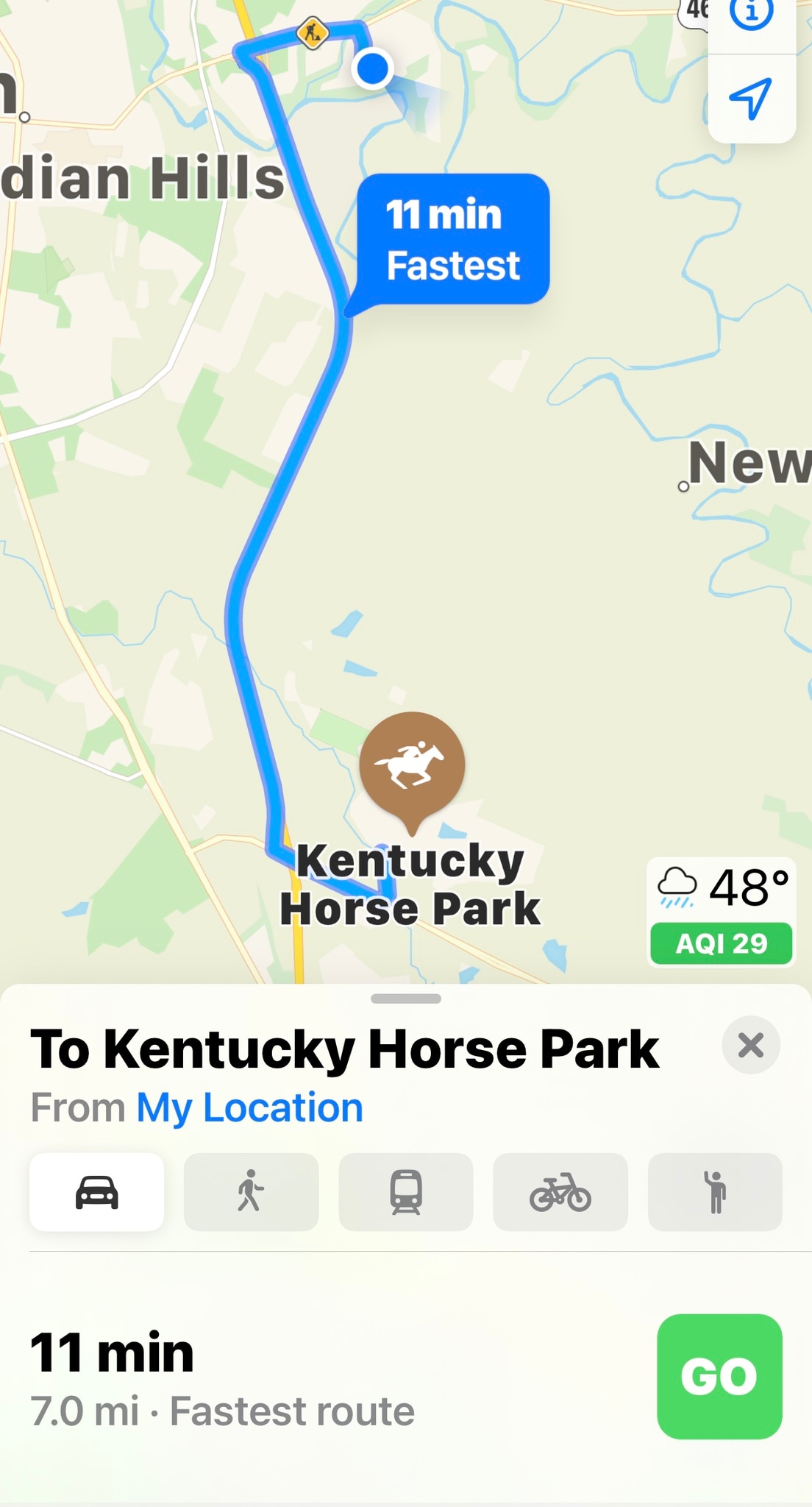The image size is (812, 1507).
Task: Center the map on my current location
Action: 751,98
